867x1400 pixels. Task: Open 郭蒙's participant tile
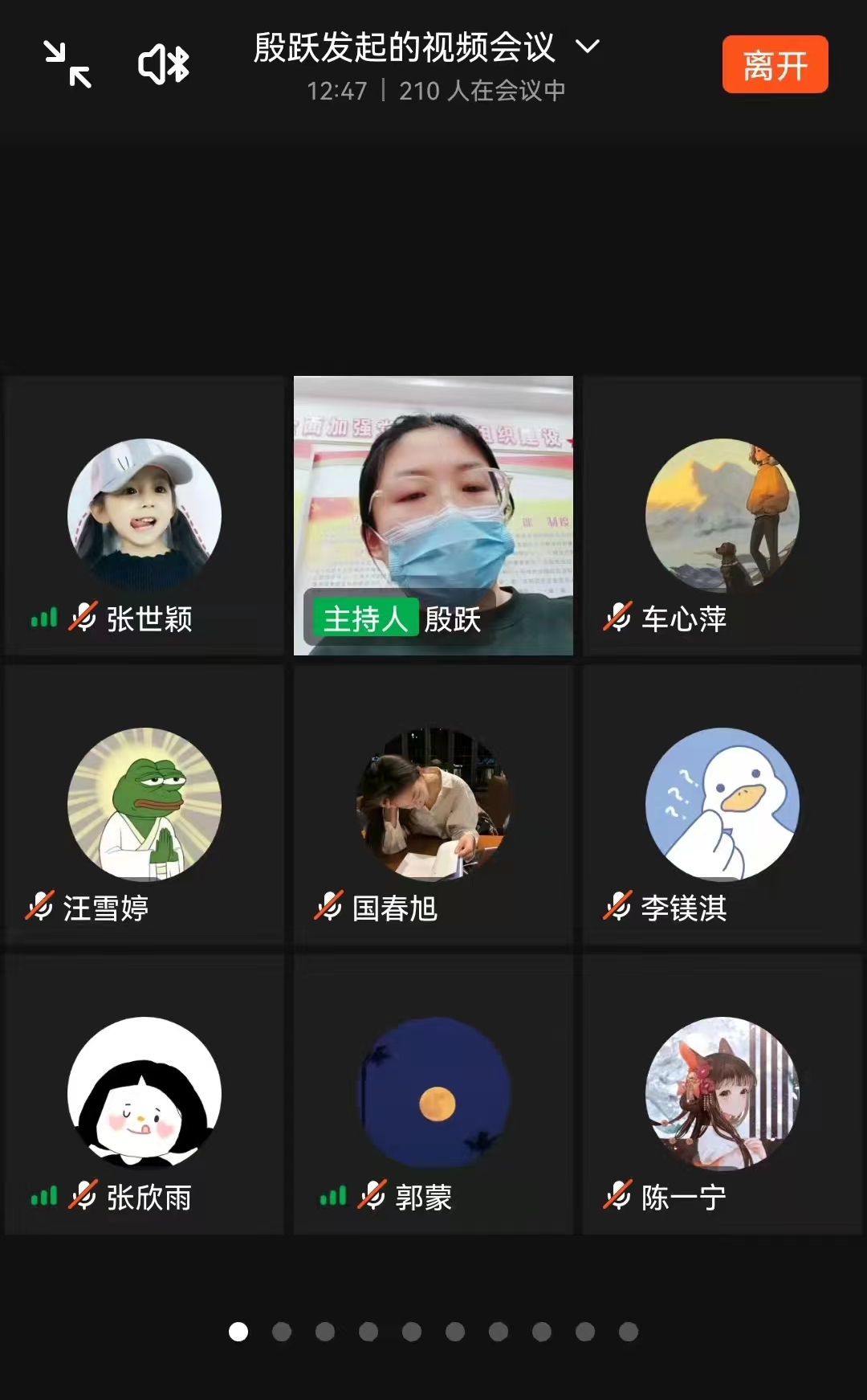[x=433, y=1094]
